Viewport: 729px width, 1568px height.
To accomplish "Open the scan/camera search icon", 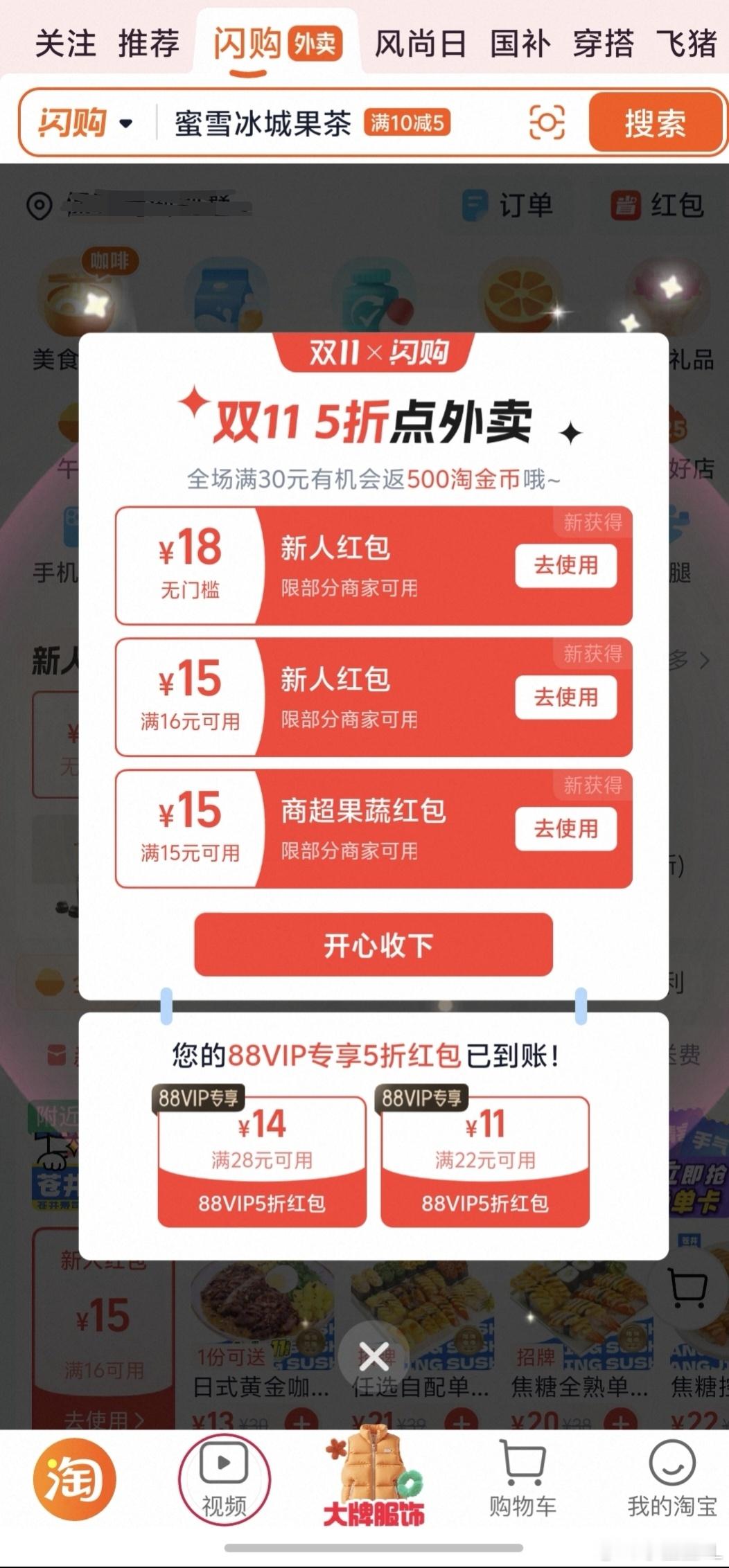I will coord(547,124).
